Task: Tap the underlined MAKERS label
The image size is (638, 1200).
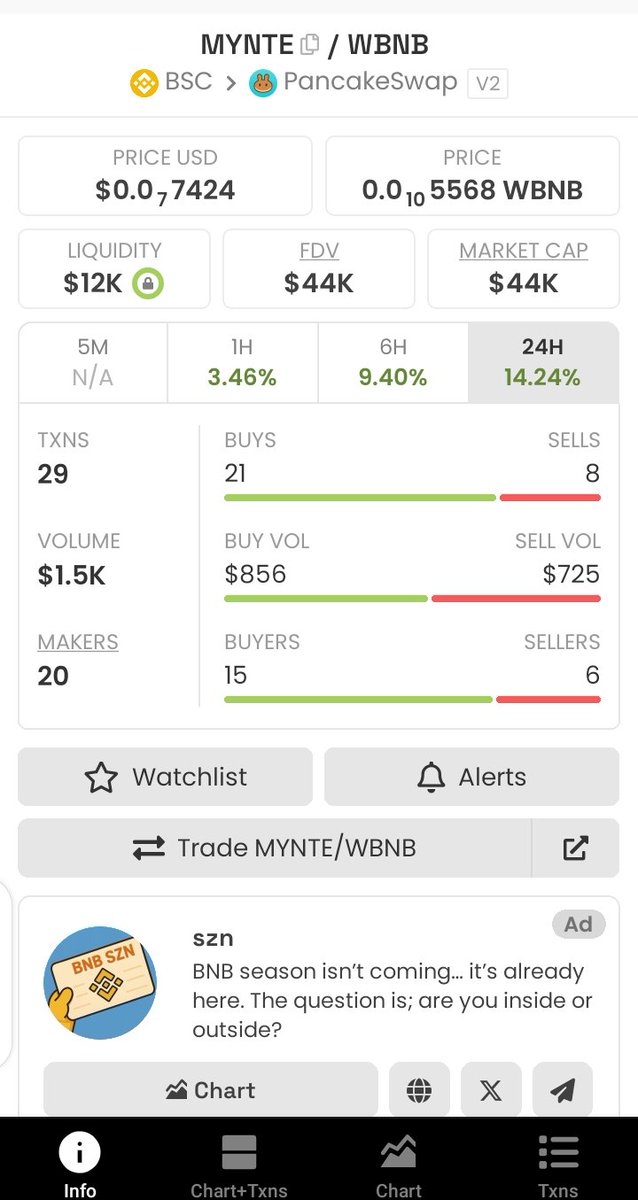Action: 78,642
